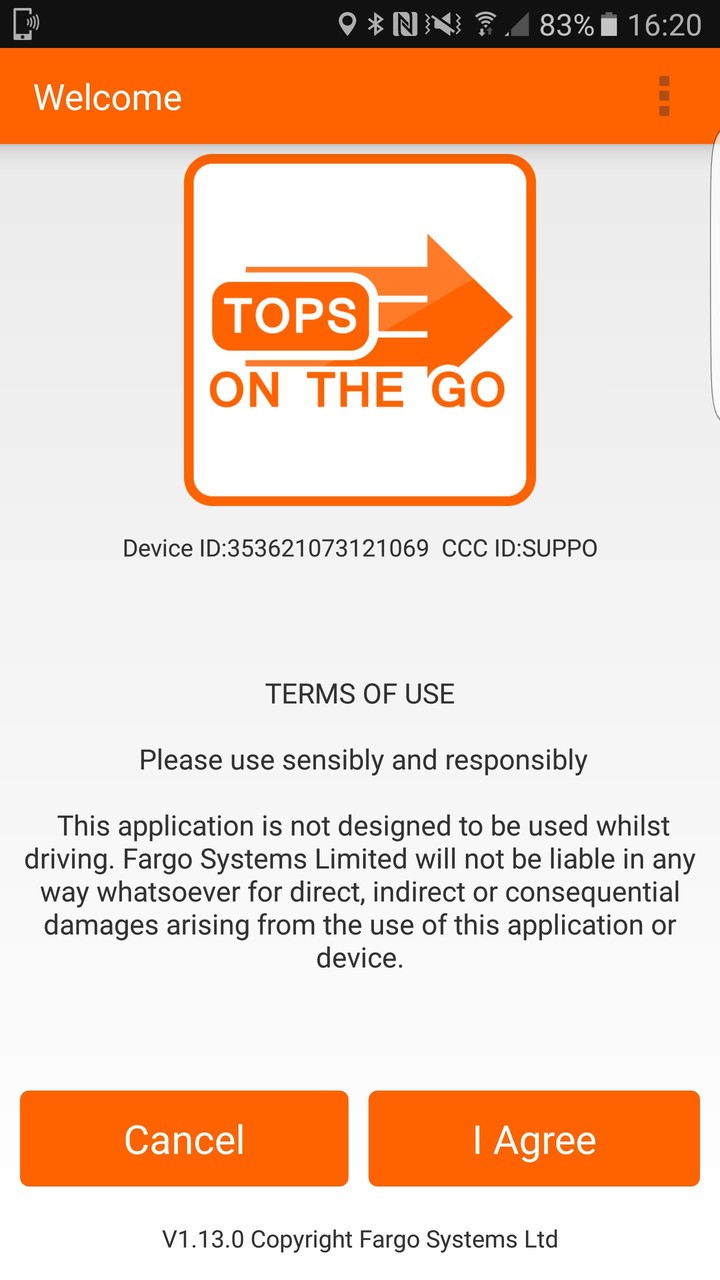Image resolution: width=720 pixels, height=1280 pixels.
Task: Tap the Welcome title in the action bar
Action: click(x=107, y=96)
